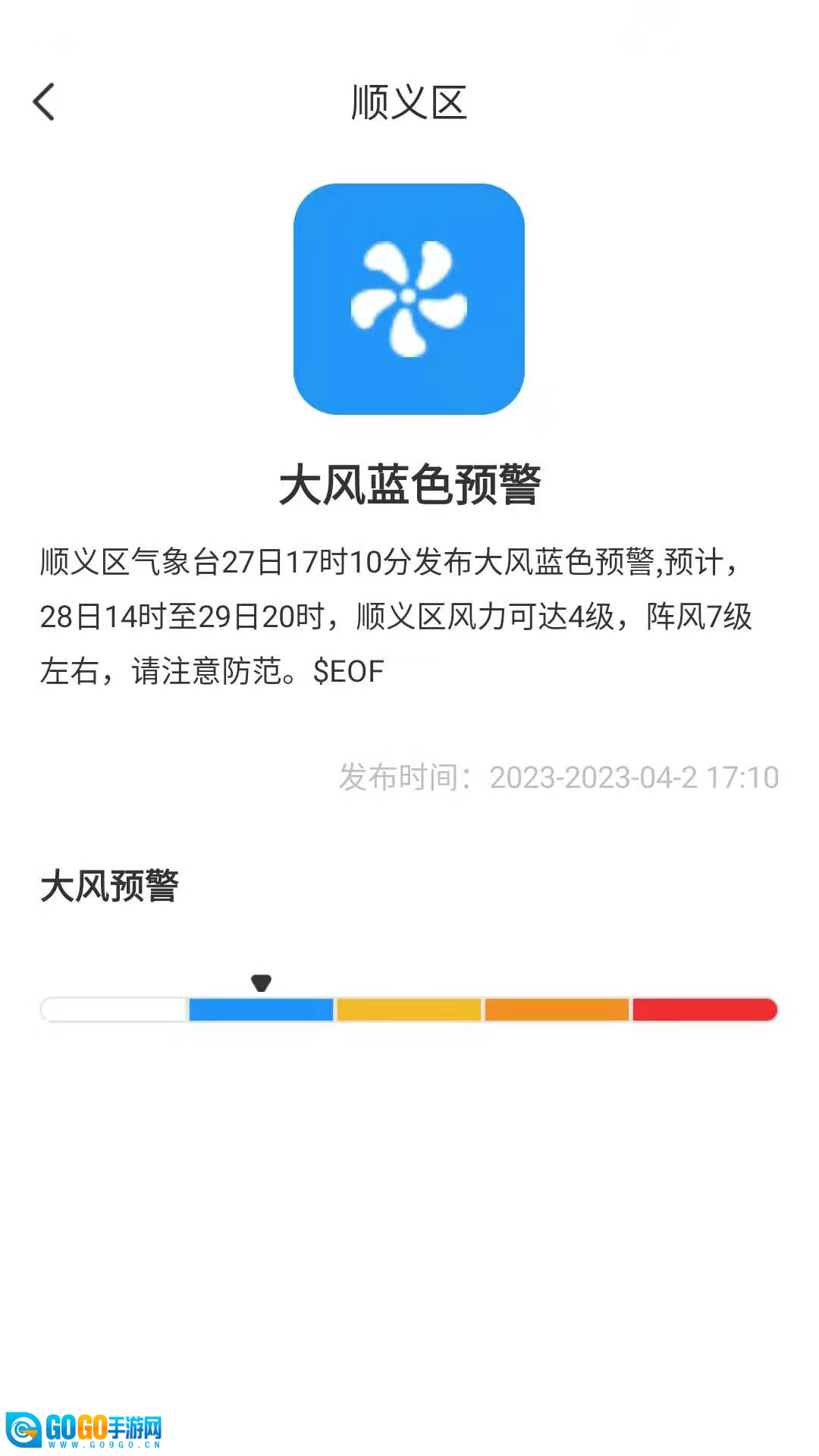Click the white segment of the severity slider
The image size is (819, 1456).
[x=112, y=1009]
